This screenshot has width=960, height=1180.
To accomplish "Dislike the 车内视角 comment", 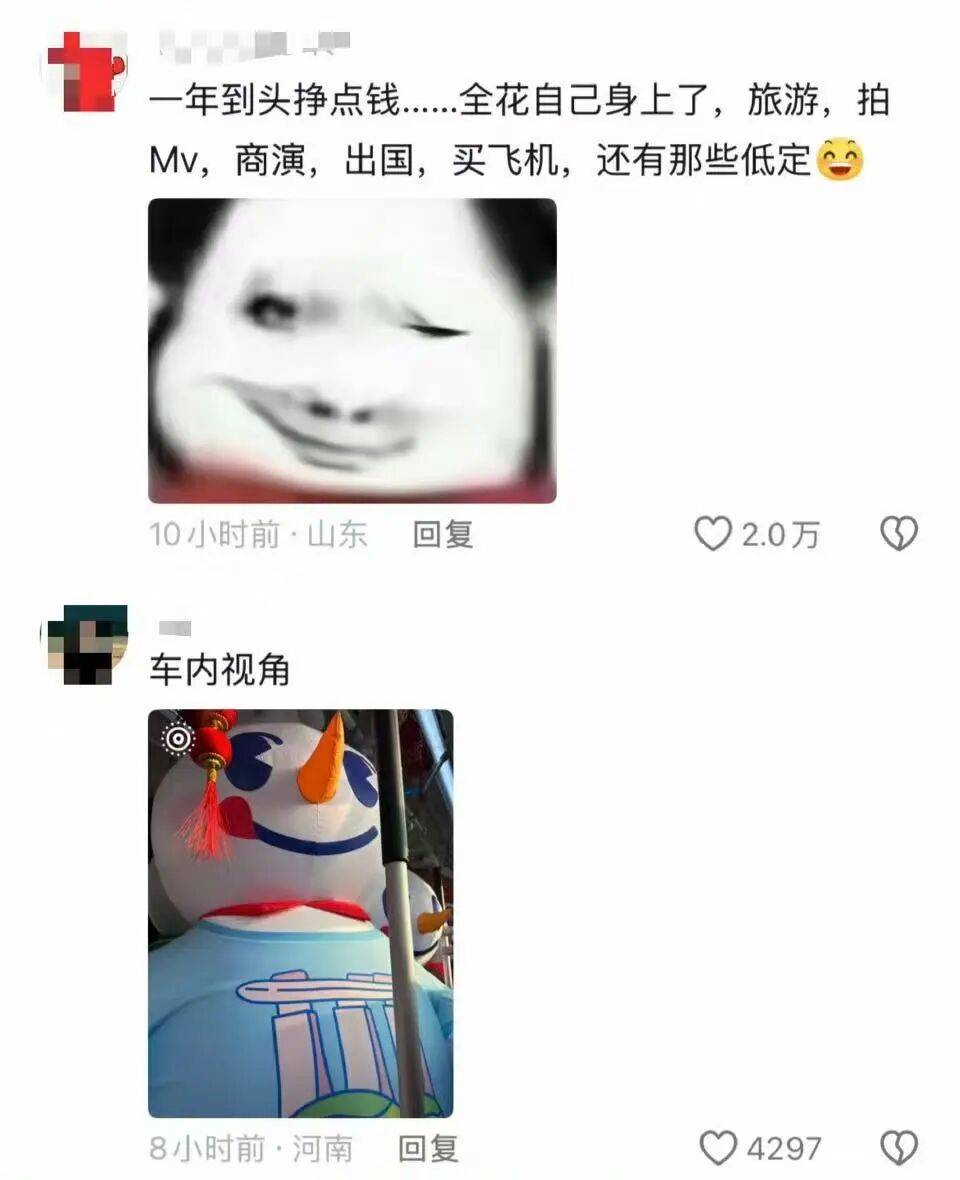I will 898,1148.
